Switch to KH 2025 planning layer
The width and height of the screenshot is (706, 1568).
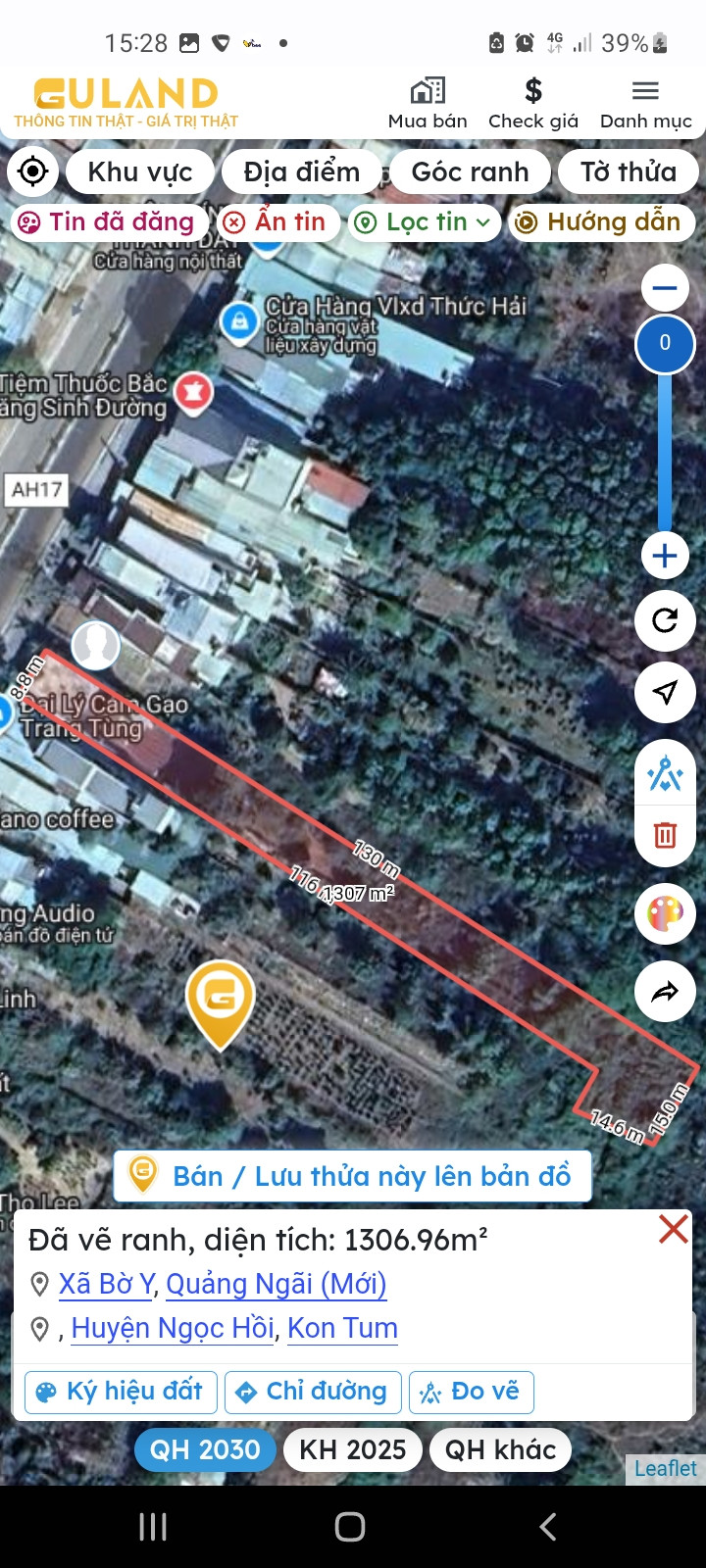coord(352,1449)
